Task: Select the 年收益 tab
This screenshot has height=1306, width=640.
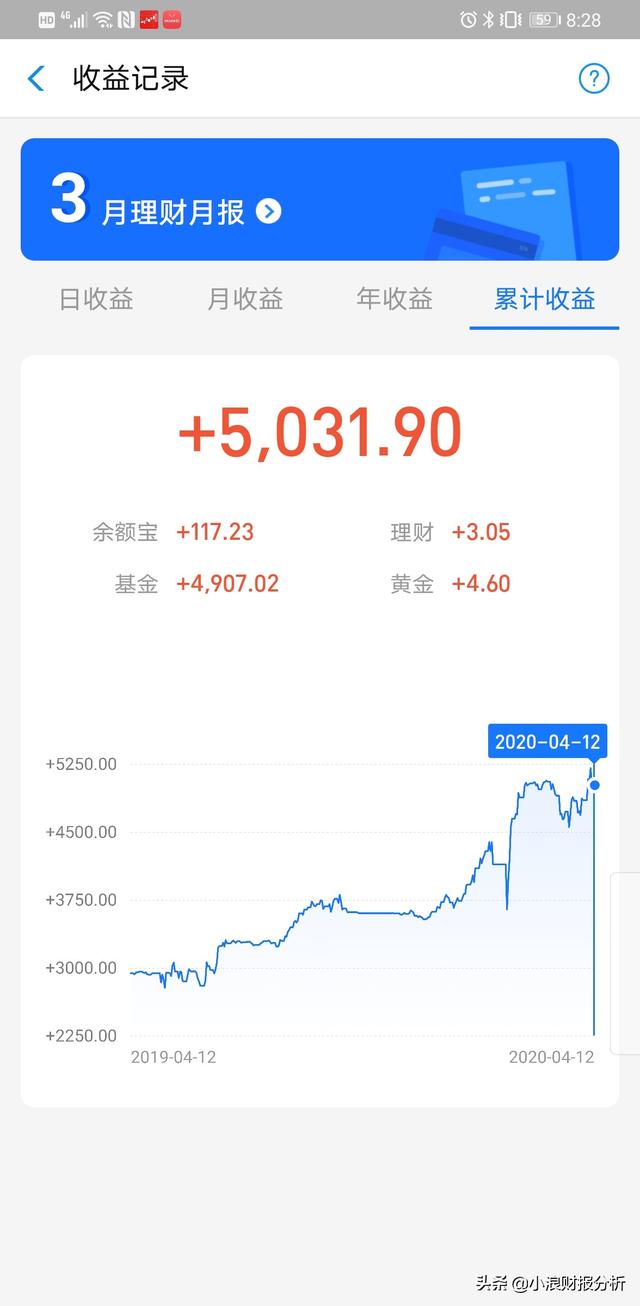Action: (x=394, y=298)
